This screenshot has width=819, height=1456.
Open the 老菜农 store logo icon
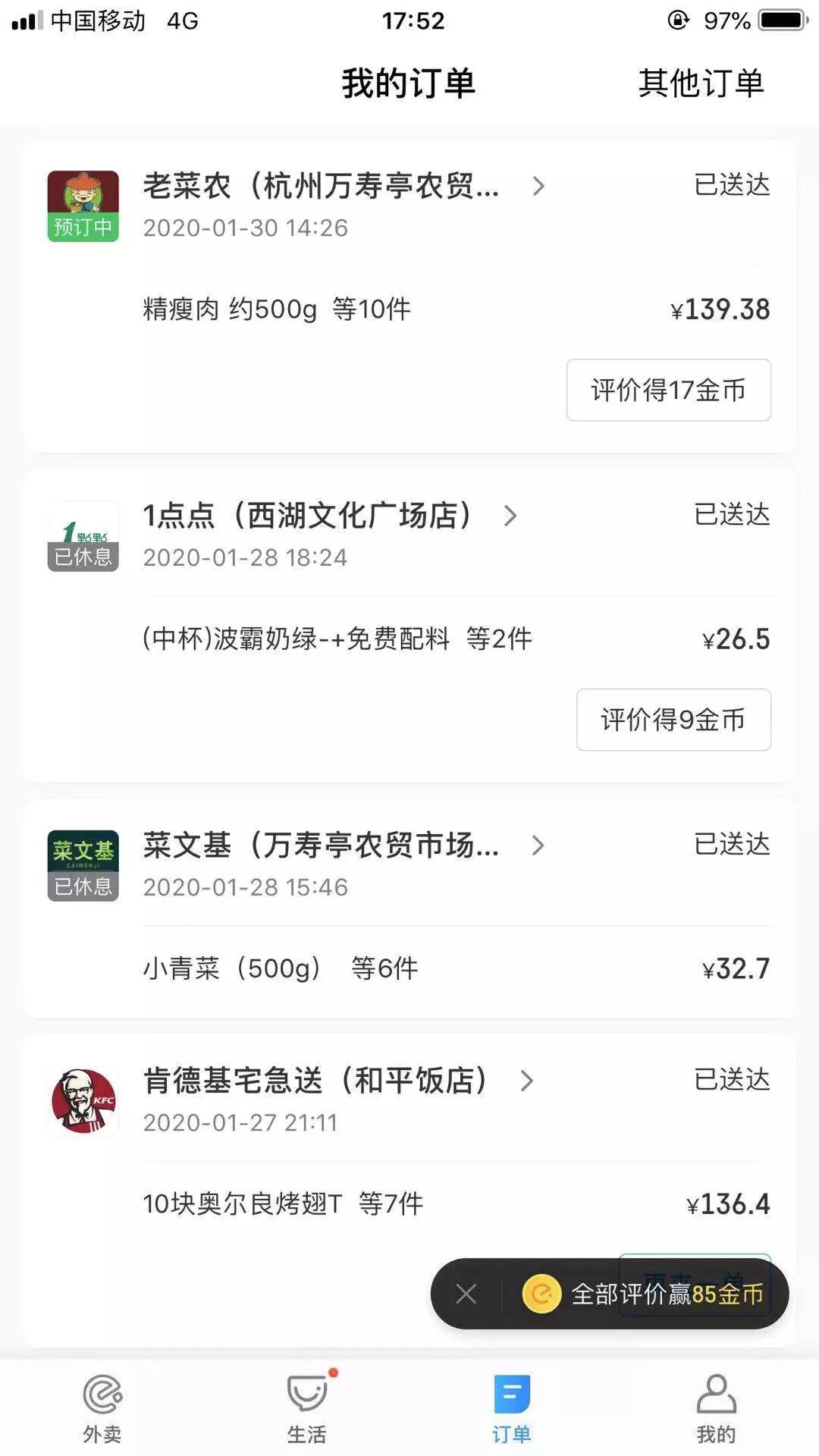(83, 197)
